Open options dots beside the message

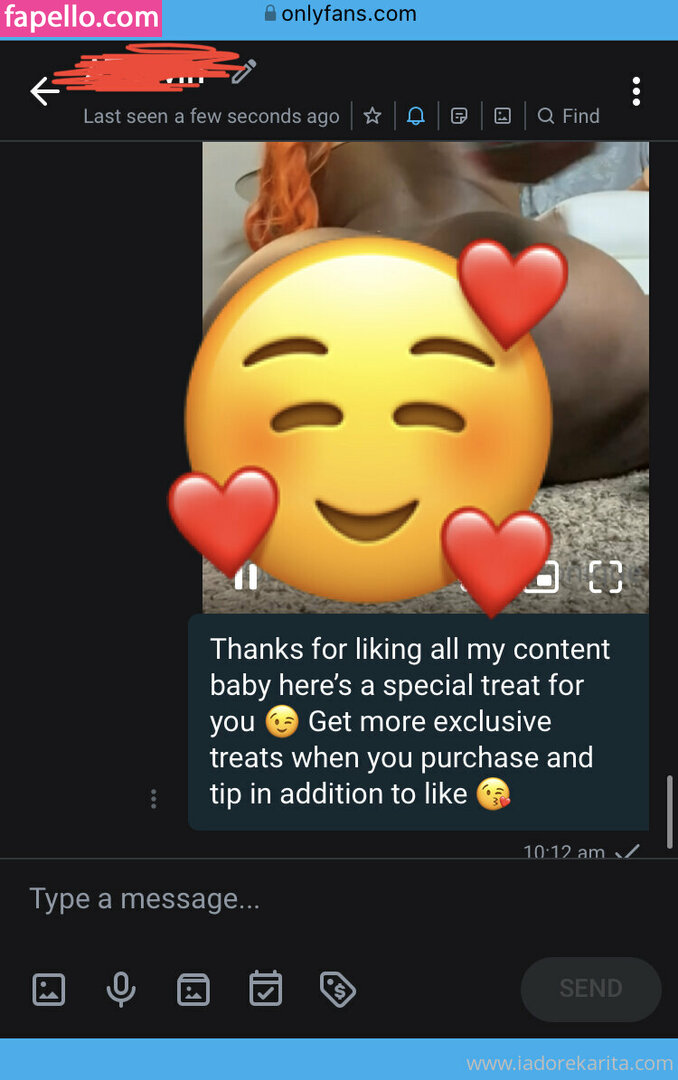pos(153,798)
